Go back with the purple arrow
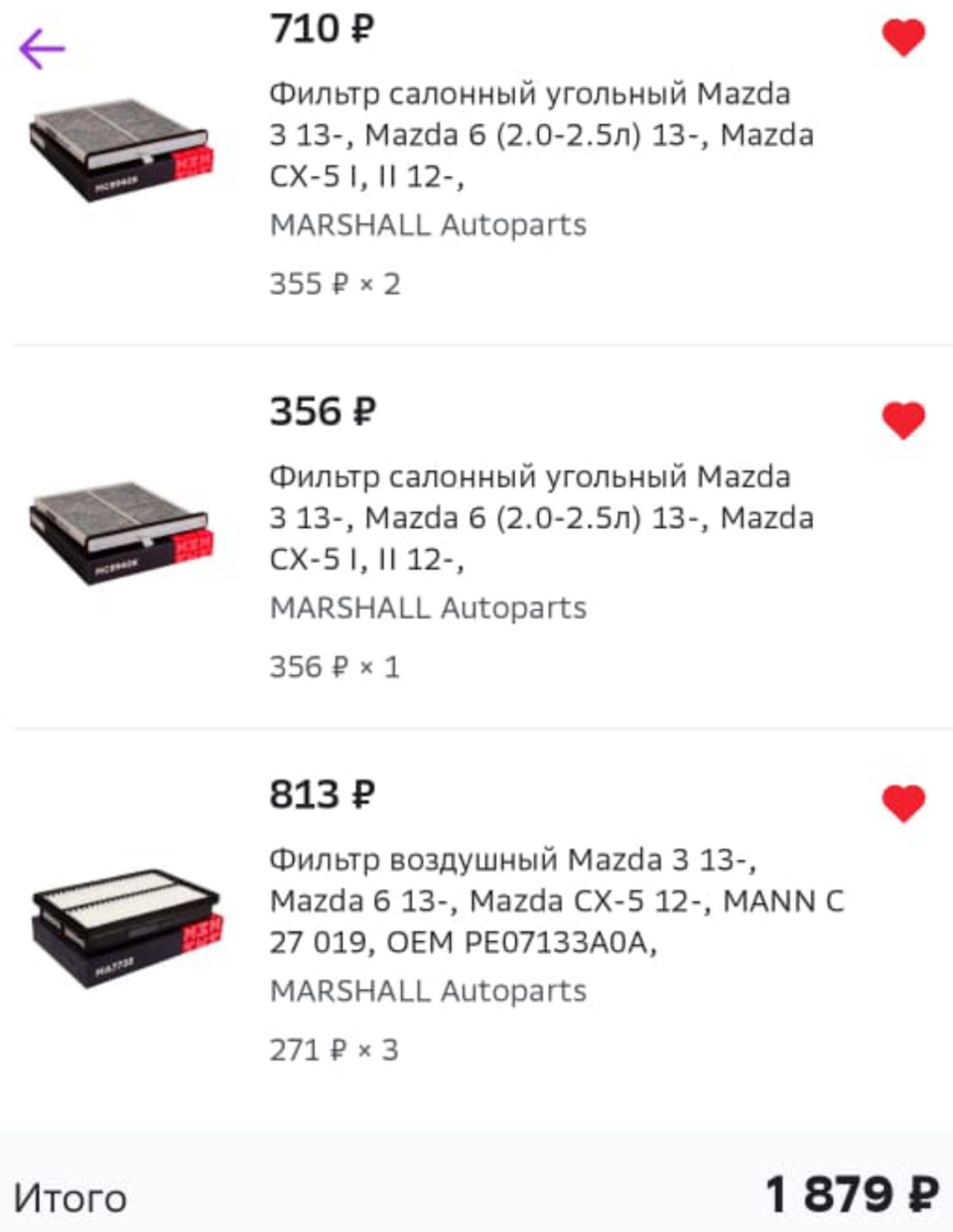 point(42,48)
